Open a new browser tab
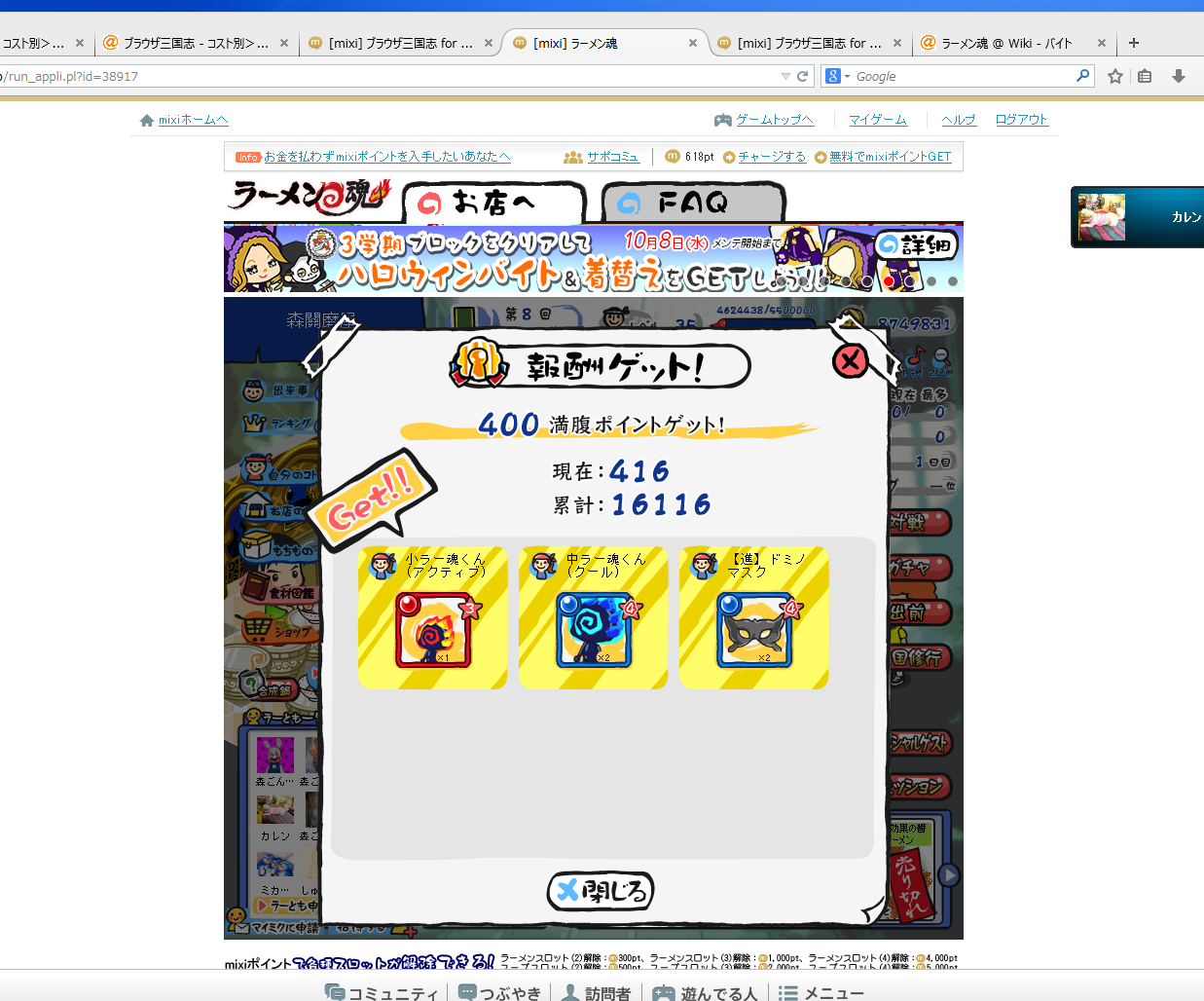Image resolution: width=1204 pixels, height=1001 pixels. pyautogui.click(x=1134, y=43)
